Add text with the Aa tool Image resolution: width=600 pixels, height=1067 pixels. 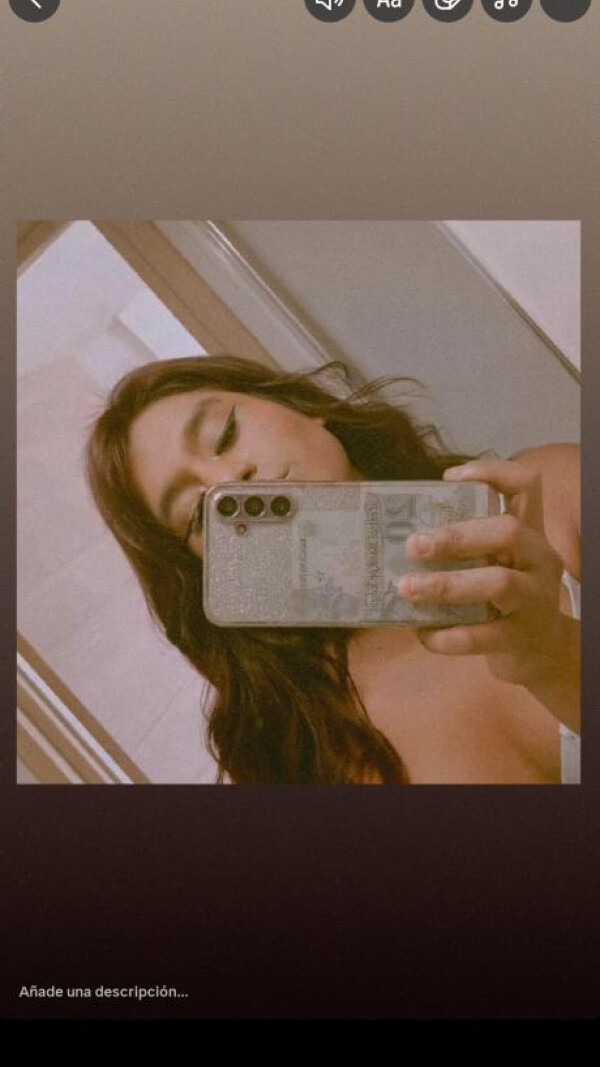388,5
